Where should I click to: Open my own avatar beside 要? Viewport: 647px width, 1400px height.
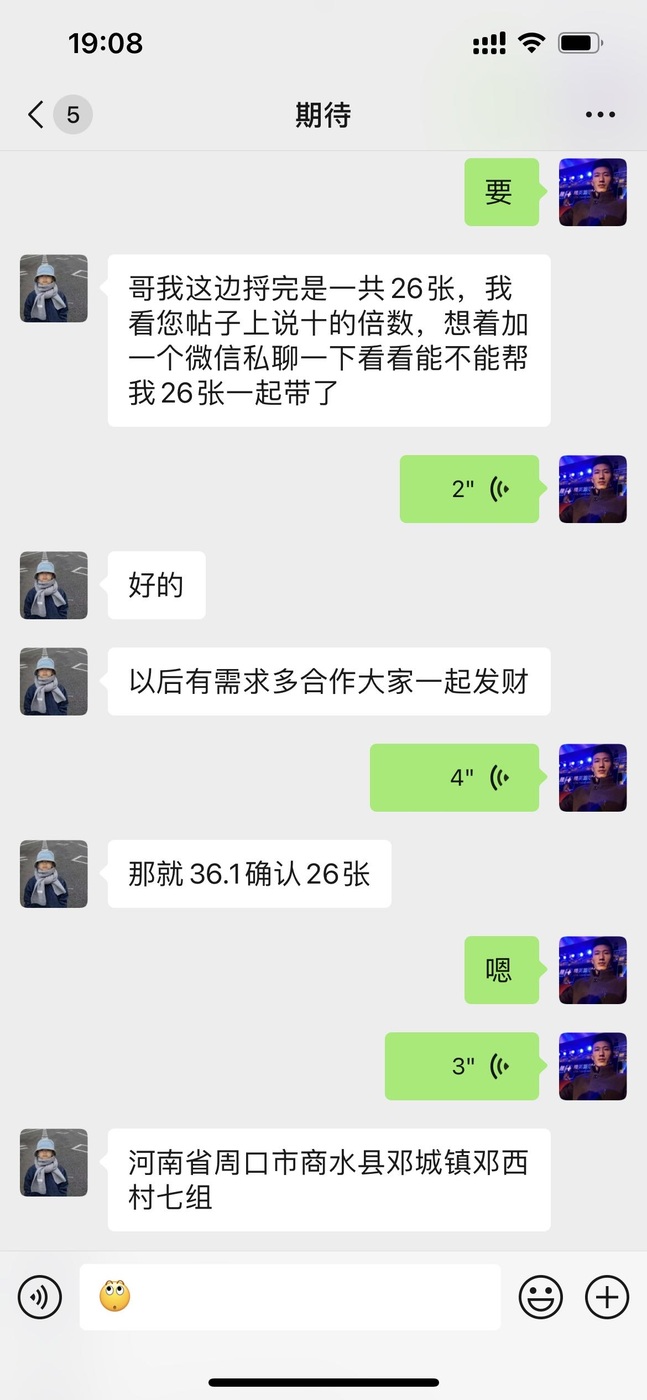[592, 192]
